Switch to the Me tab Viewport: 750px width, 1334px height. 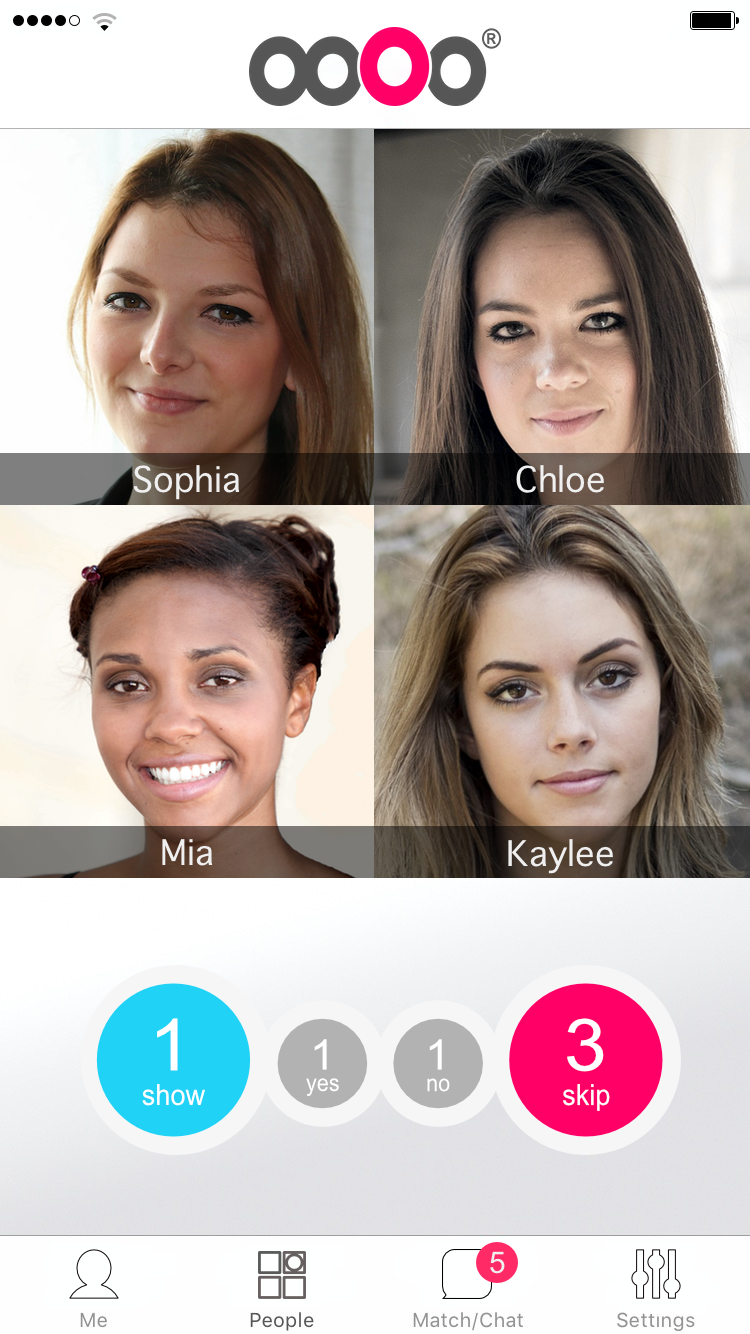pos(94,1288)
